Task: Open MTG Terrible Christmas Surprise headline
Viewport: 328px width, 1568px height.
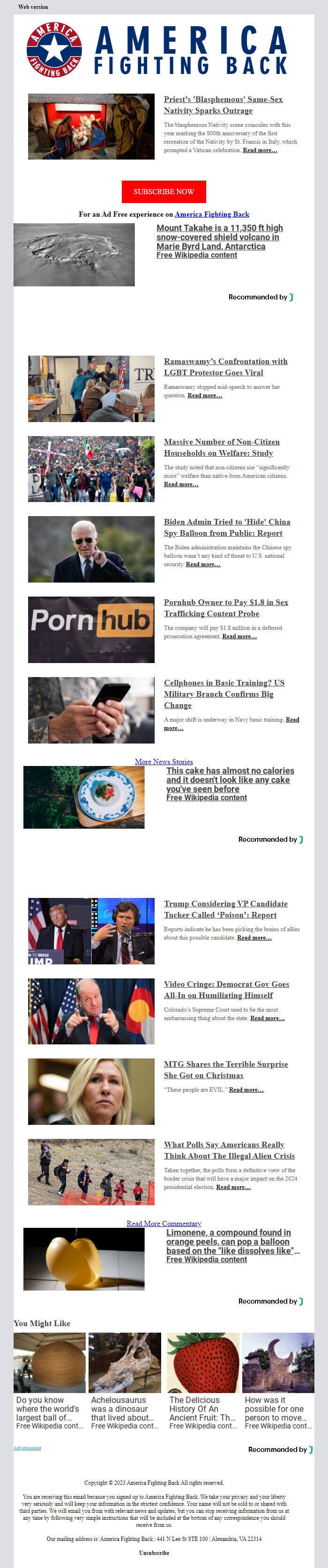Action: 225,1070
